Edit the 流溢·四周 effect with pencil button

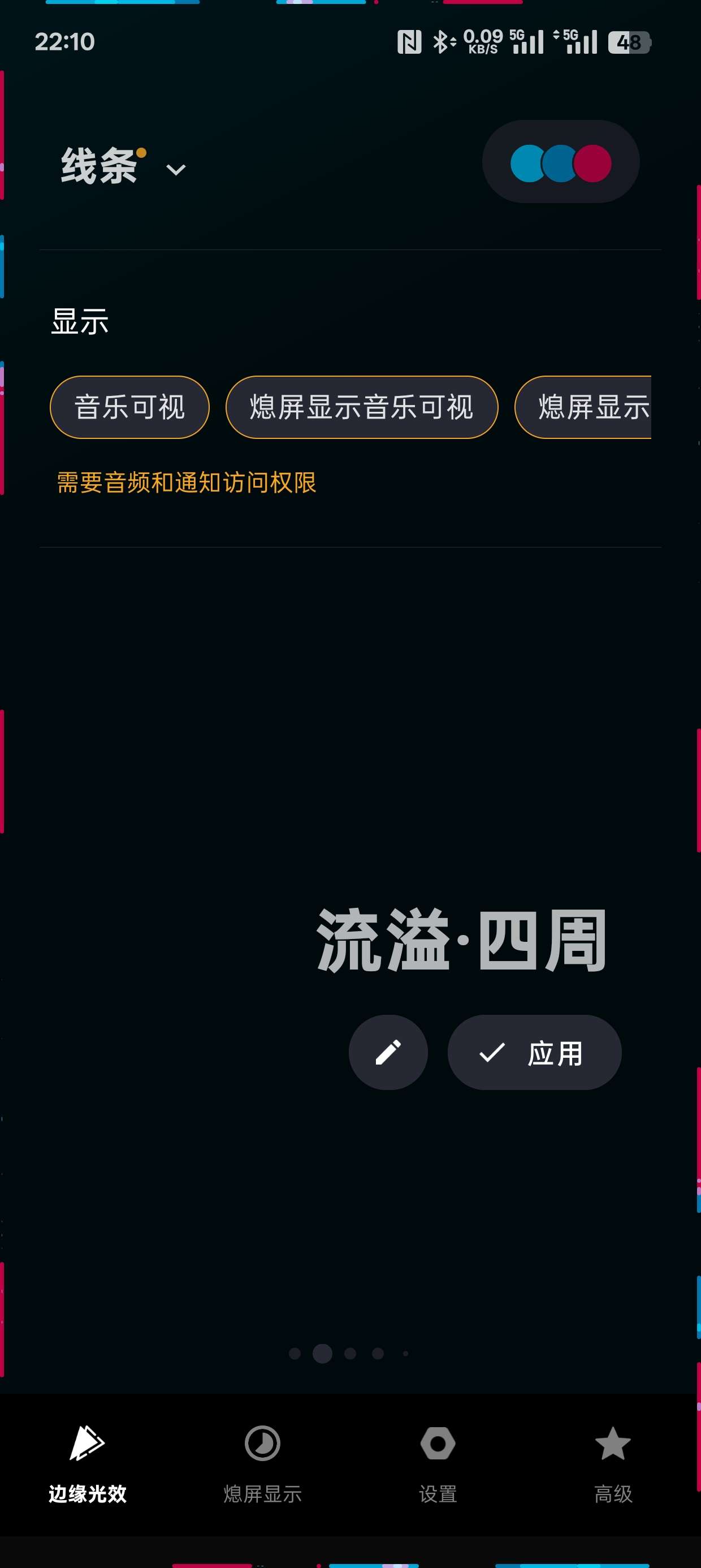click(388, 1052)
